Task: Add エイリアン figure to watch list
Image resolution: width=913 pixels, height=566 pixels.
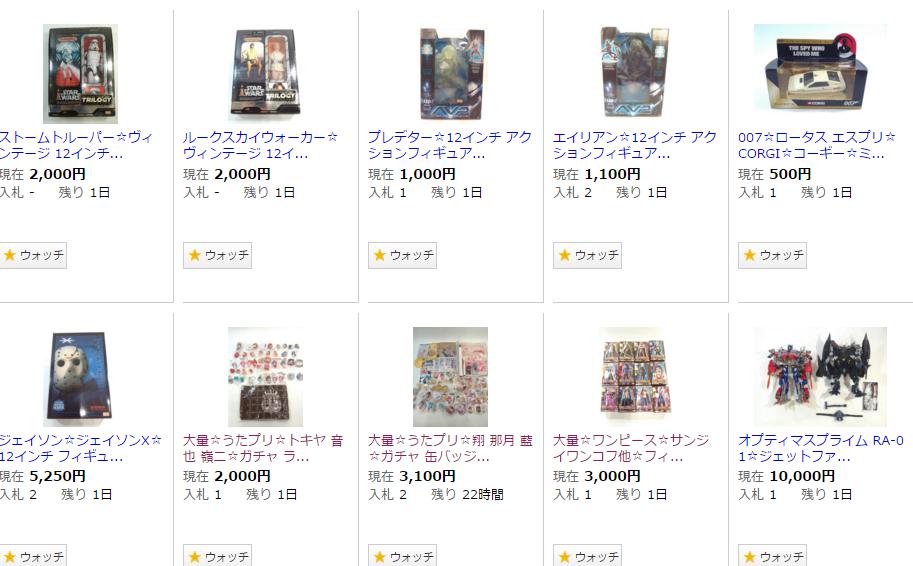Action: [587, 255]
